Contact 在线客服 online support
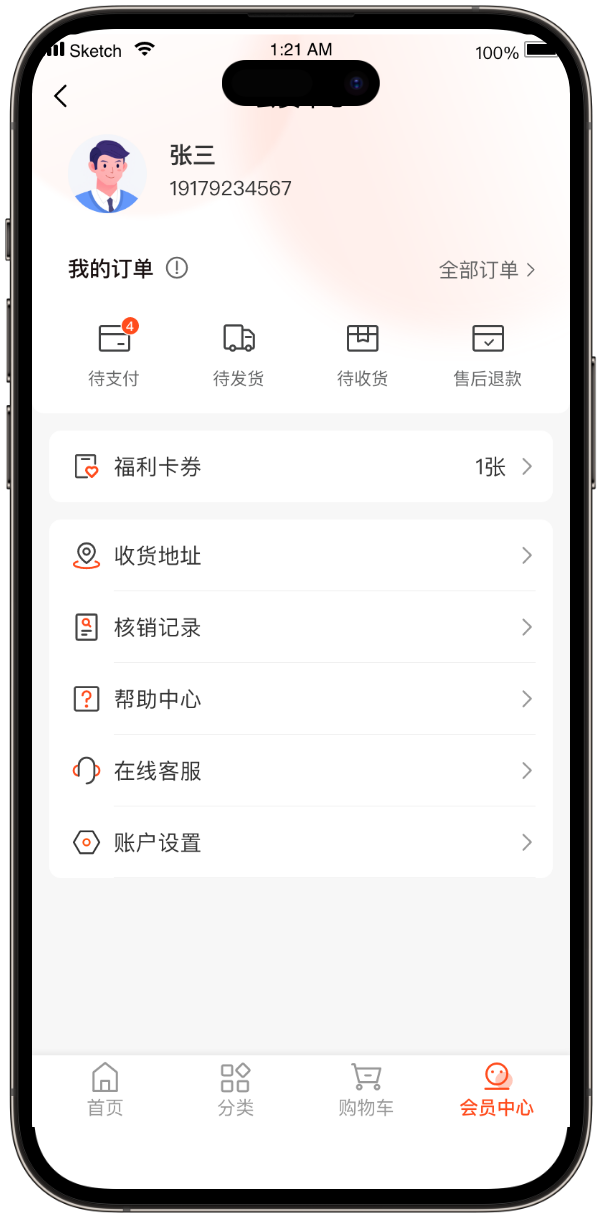Screen dimensions: 602x1218 pyautogui.click(x=300, y=771)
